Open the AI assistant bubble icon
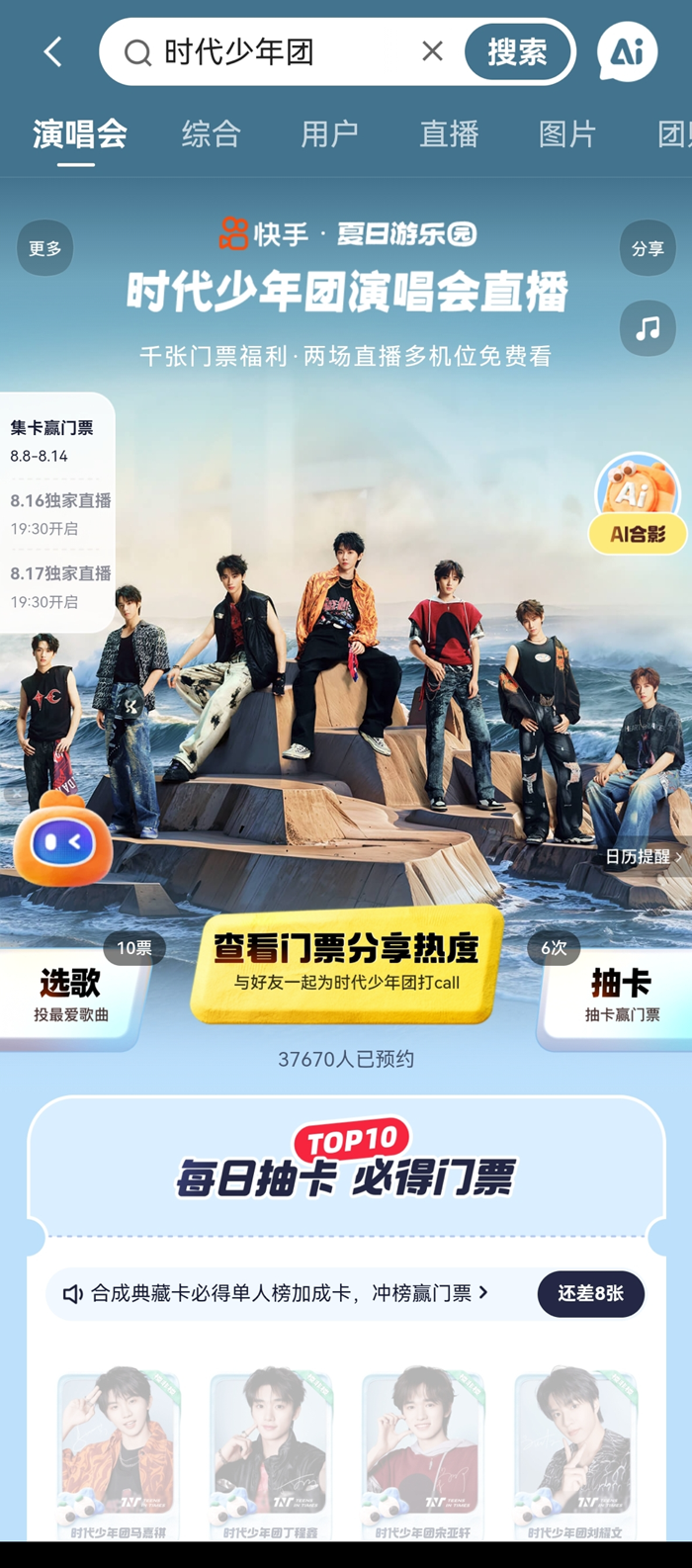This screenshot has height=1568, width=692. click(x=628, y=51)
